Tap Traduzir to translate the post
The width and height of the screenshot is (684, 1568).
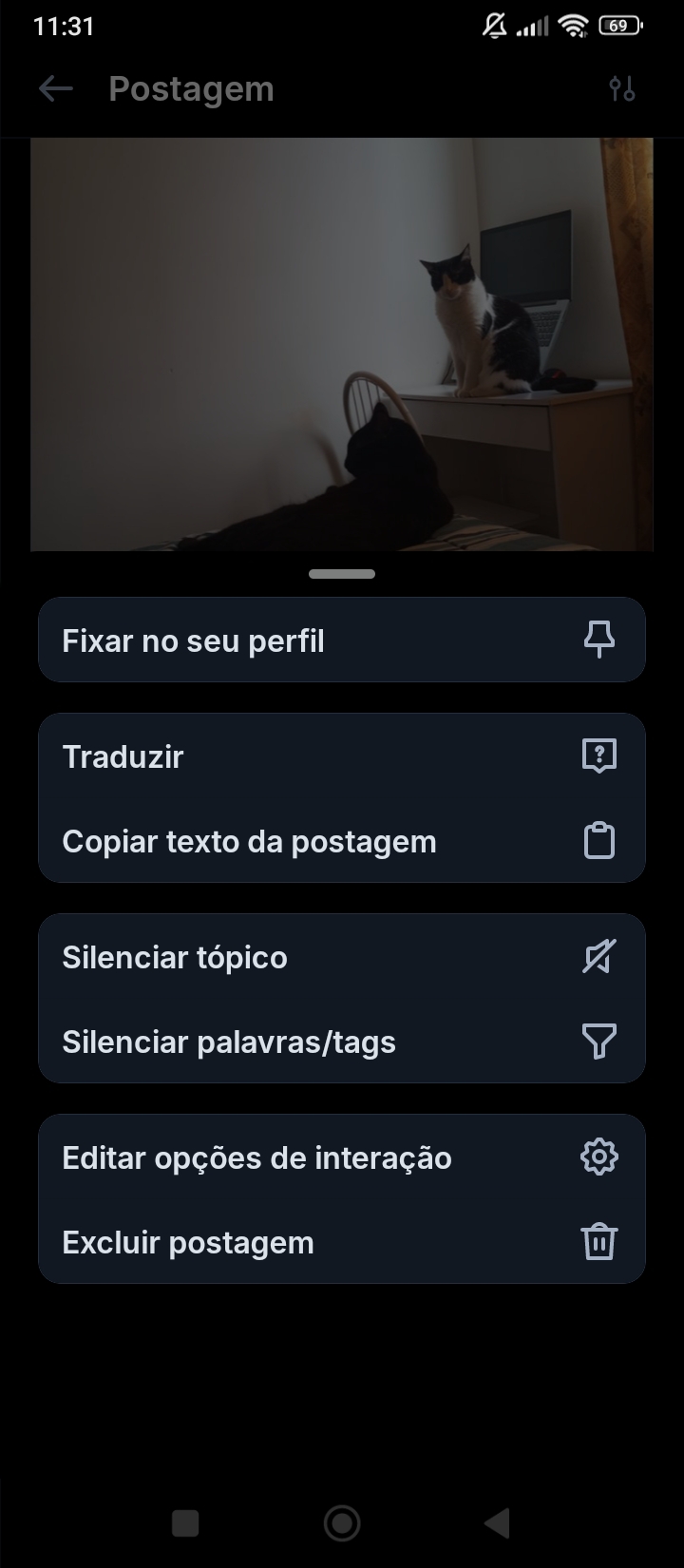pyautogui.click(x=341, y=756)
